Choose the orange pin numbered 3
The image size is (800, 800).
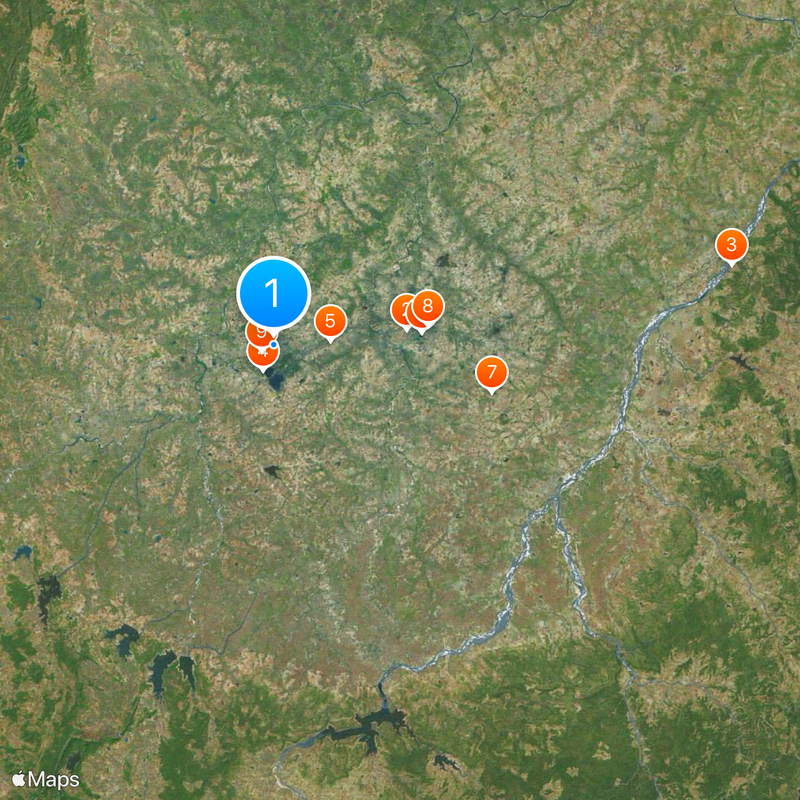(731, 245)
